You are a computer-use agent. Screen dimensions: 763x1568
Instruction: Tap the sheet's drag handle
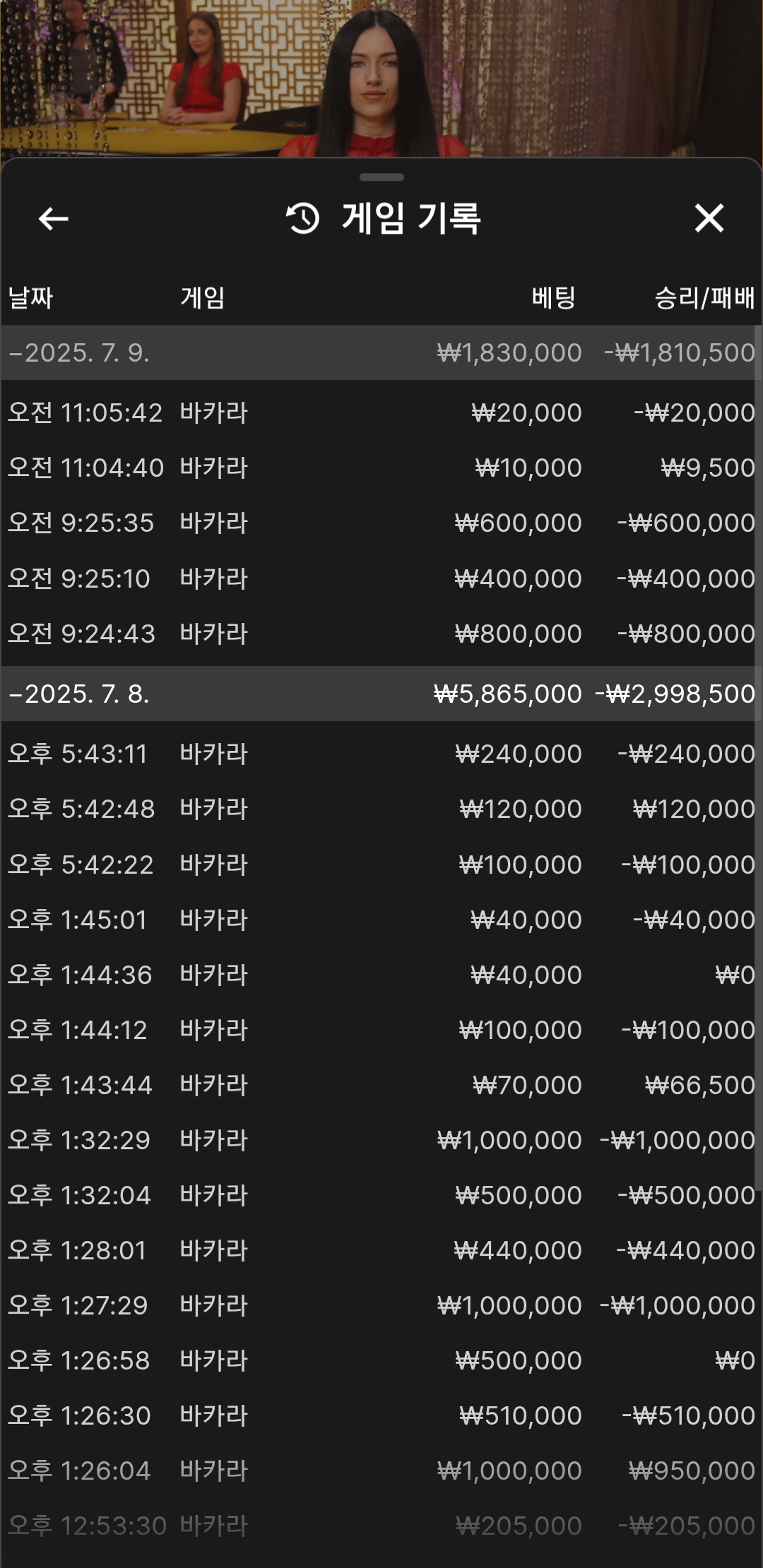[381, 177]
